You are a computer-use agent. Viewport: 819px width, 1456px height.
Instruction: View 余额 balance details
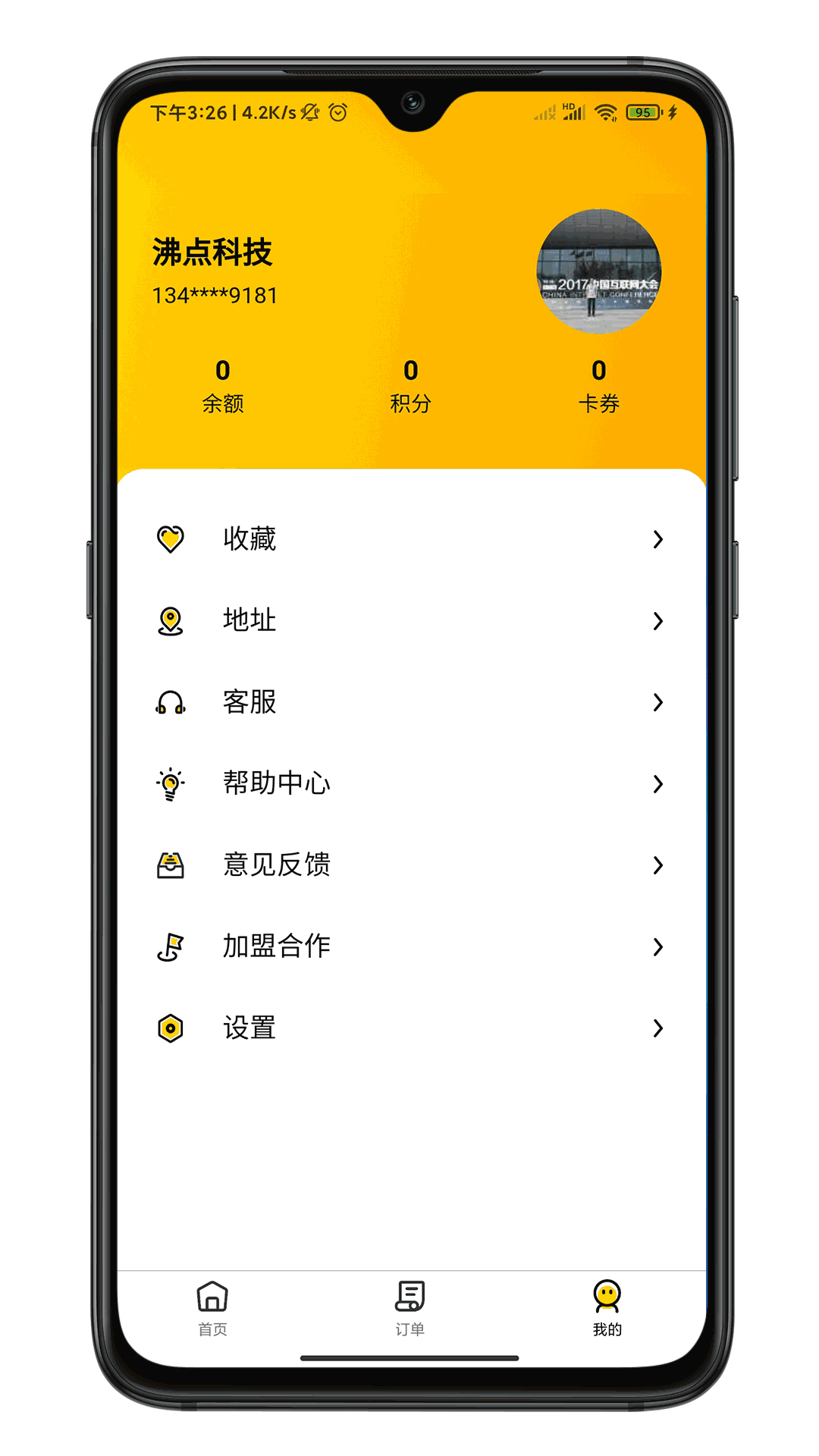point(222,385)
